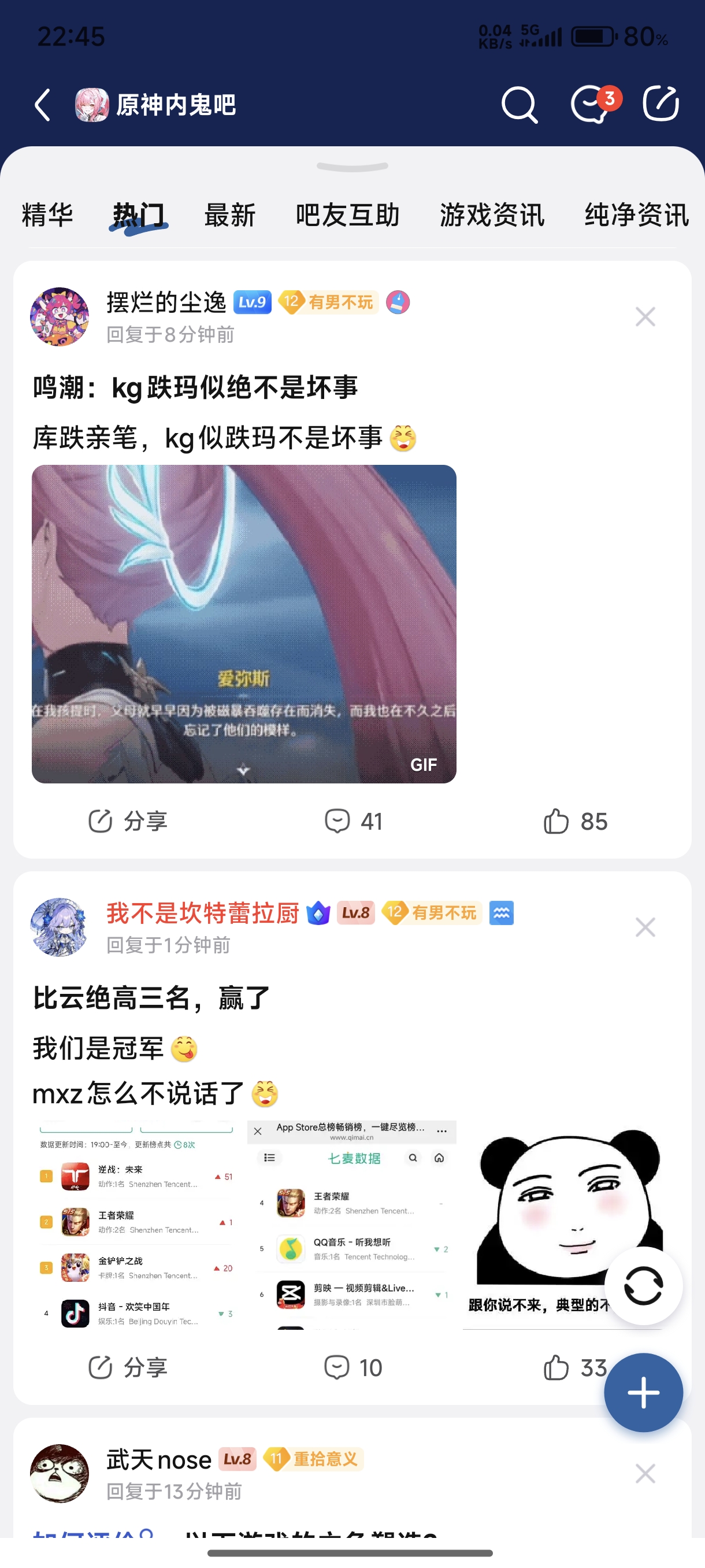The image size is (705, 1568).
Task: Share the 鸣潮 kg post
Action: [128, 821]
